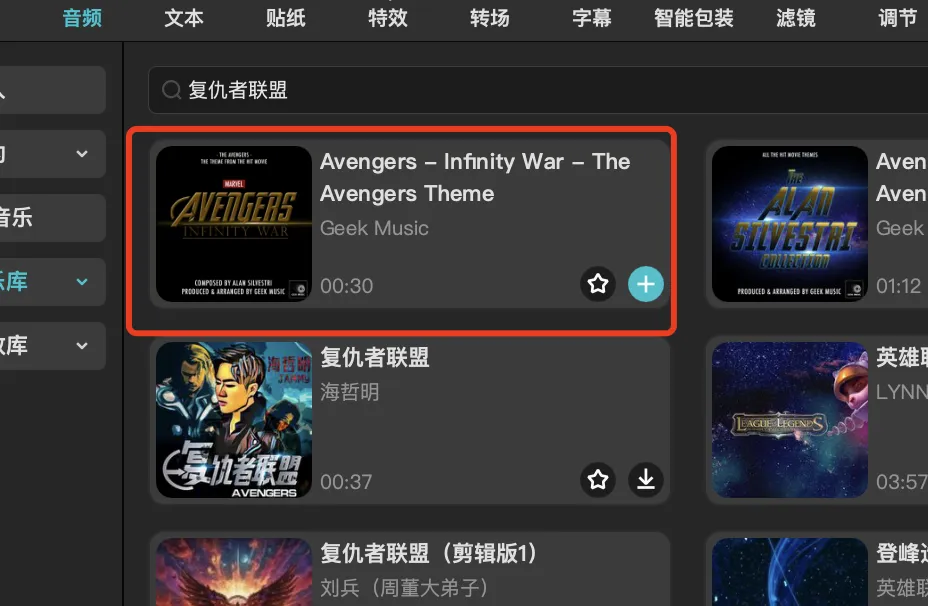The width and height of the screenshot is (928, 606).
Task: Switch to the 滤镜 tab
Action: [796, 18]
